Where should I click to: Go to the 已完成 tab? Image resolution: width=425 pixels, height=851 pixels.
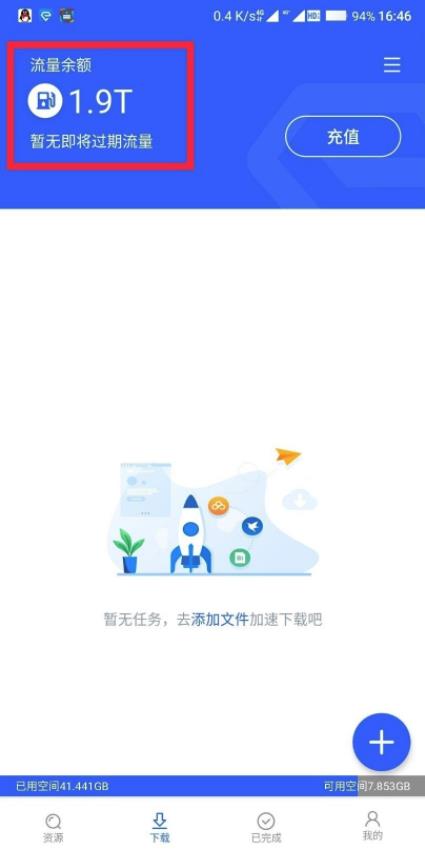click(x=266, y=826)
